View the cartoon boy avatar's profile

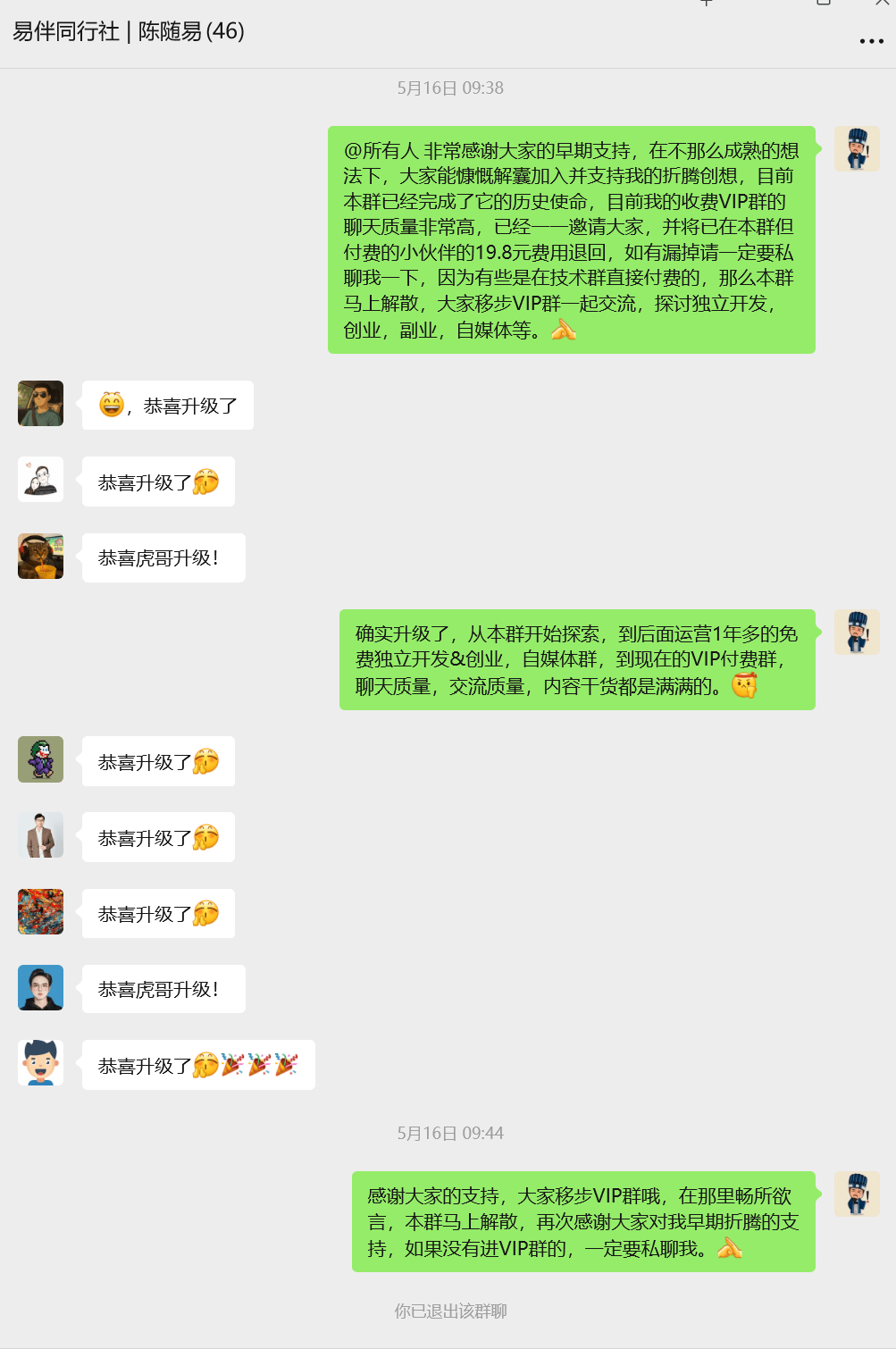click(41, 1062)
